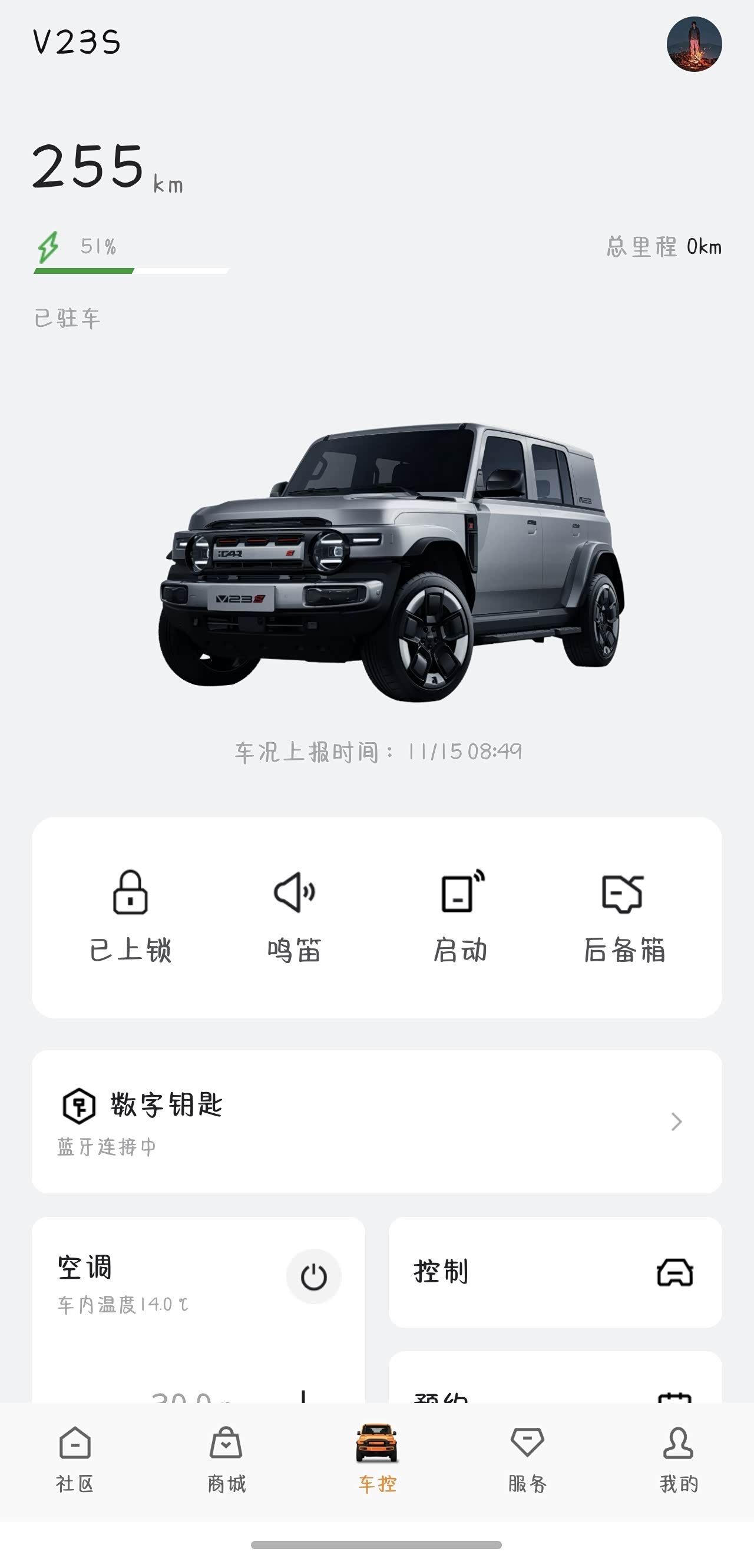
Task: Switch to the 商城 tab
Action: tap(226, 1460)
